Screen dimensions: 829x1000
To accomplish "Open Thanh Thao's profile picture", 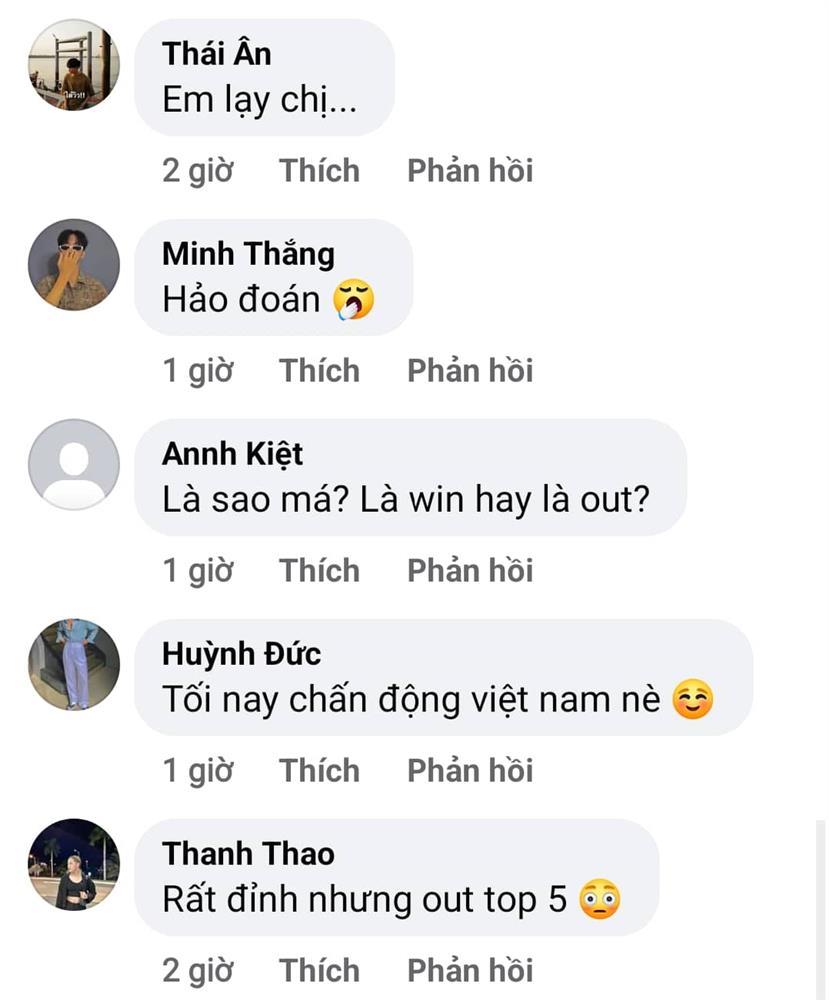I will tap(74, 865).
